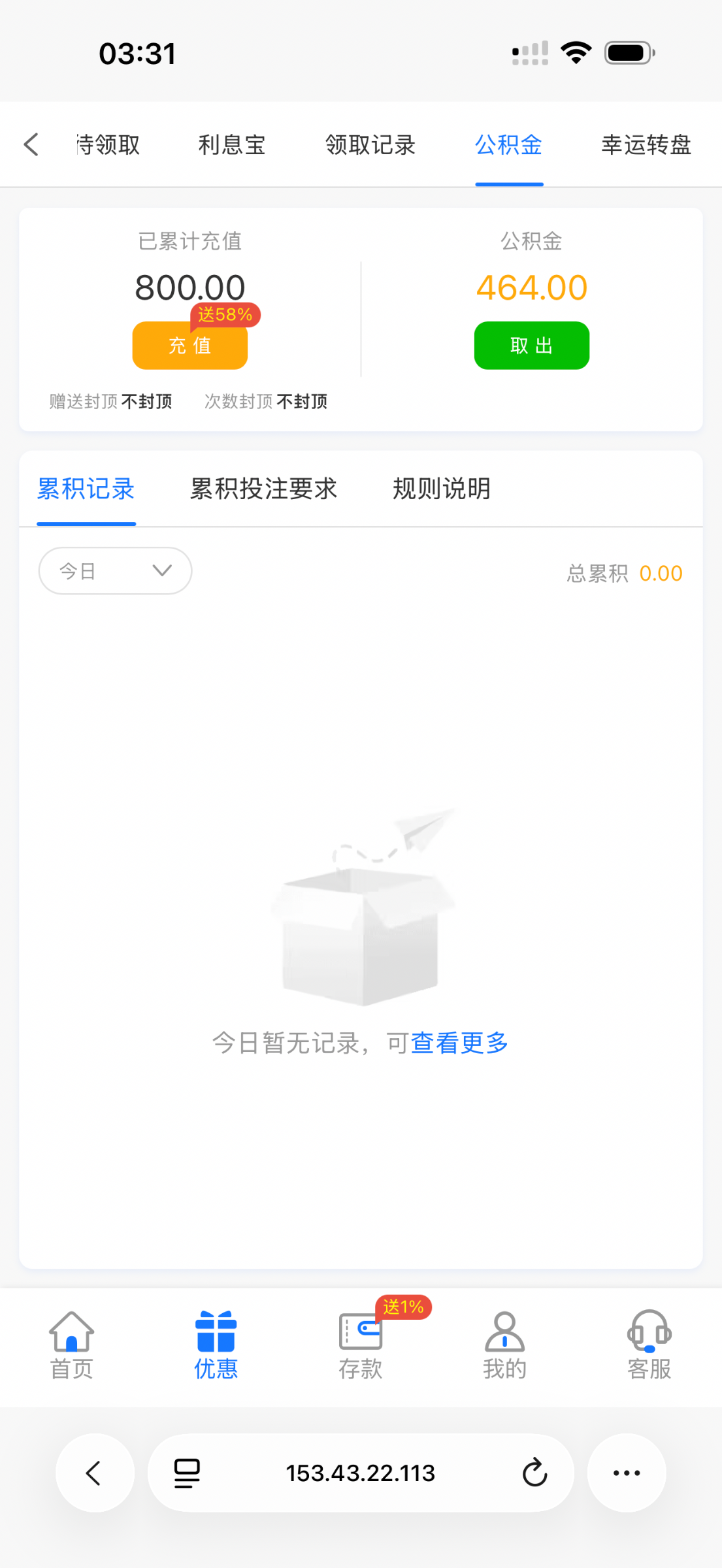Contact 客服 from bottom navigation
722x1568 pixels.
649,1346
